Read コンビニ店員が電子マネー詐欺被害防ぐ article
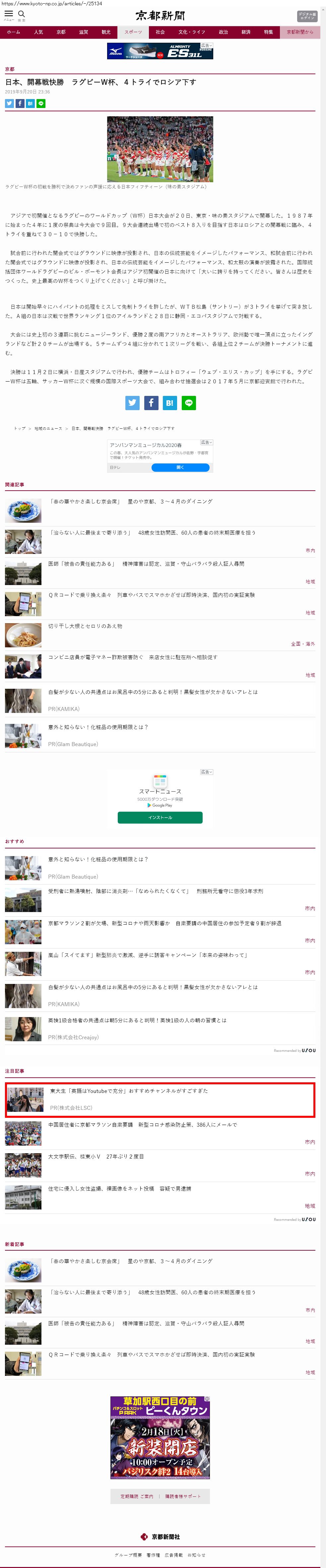 coord(132,657)
